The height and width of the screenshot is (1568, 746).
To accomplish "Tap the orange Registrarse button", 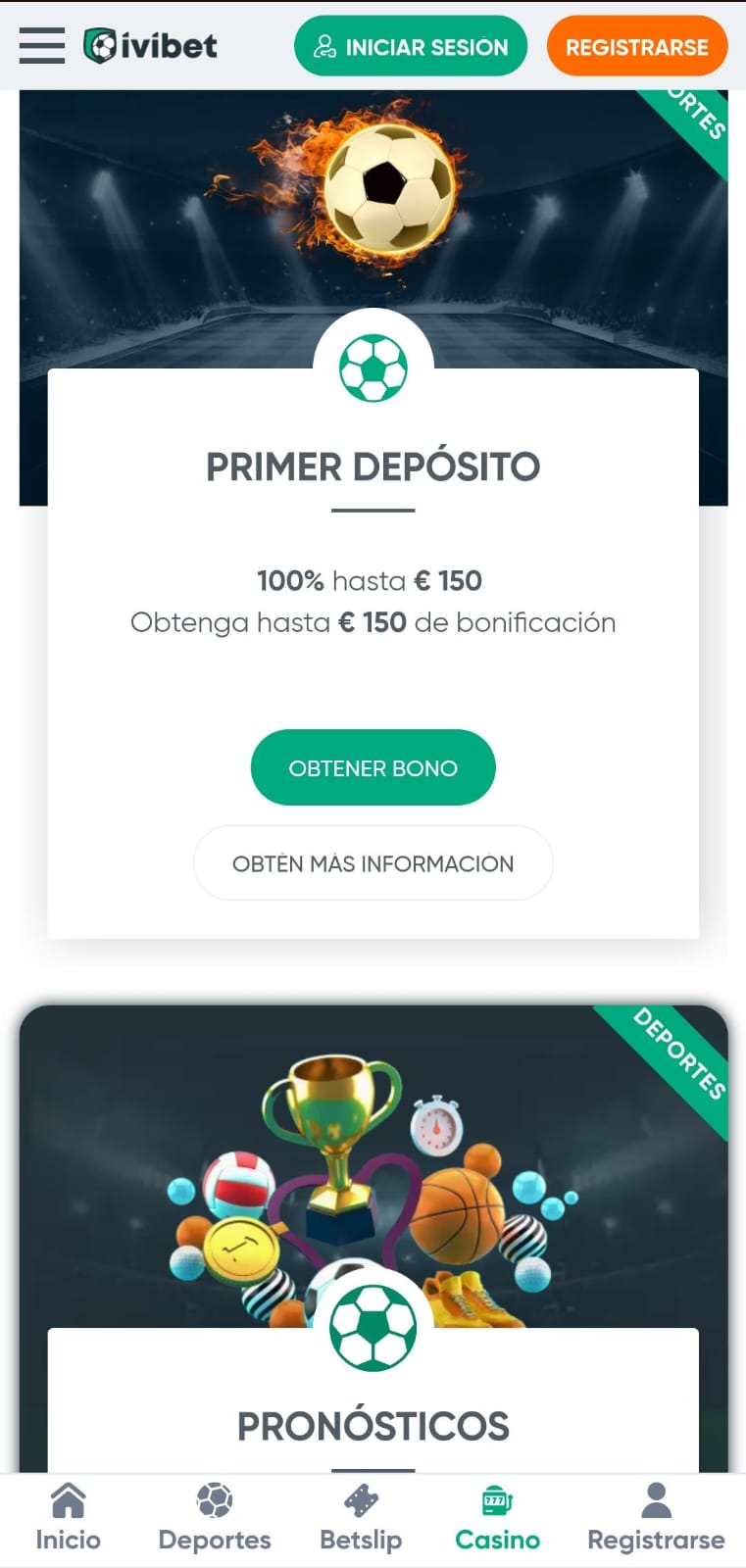I will 636,46.
